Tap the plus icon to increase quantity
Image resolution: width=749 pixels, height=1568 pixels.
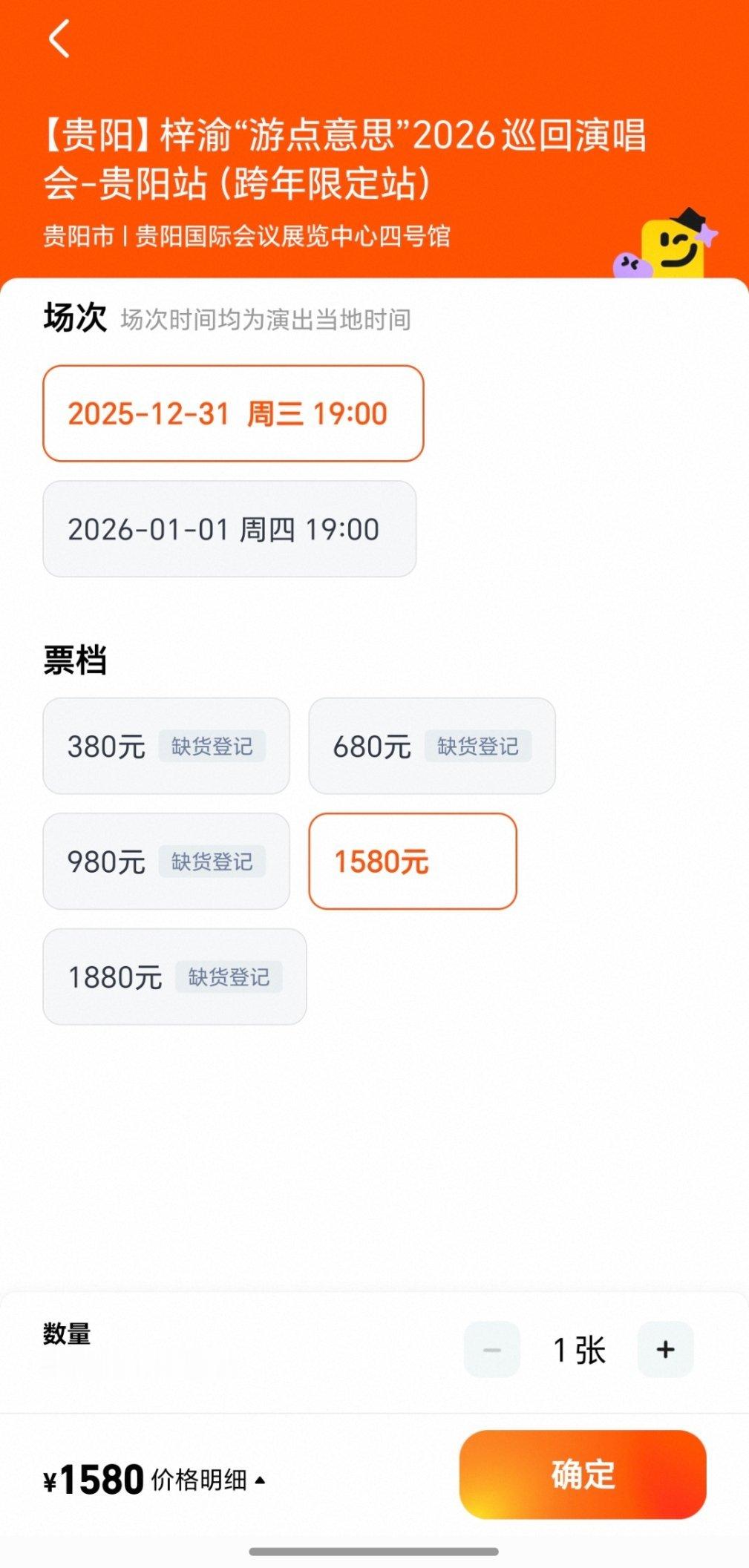coord(664,1350)
